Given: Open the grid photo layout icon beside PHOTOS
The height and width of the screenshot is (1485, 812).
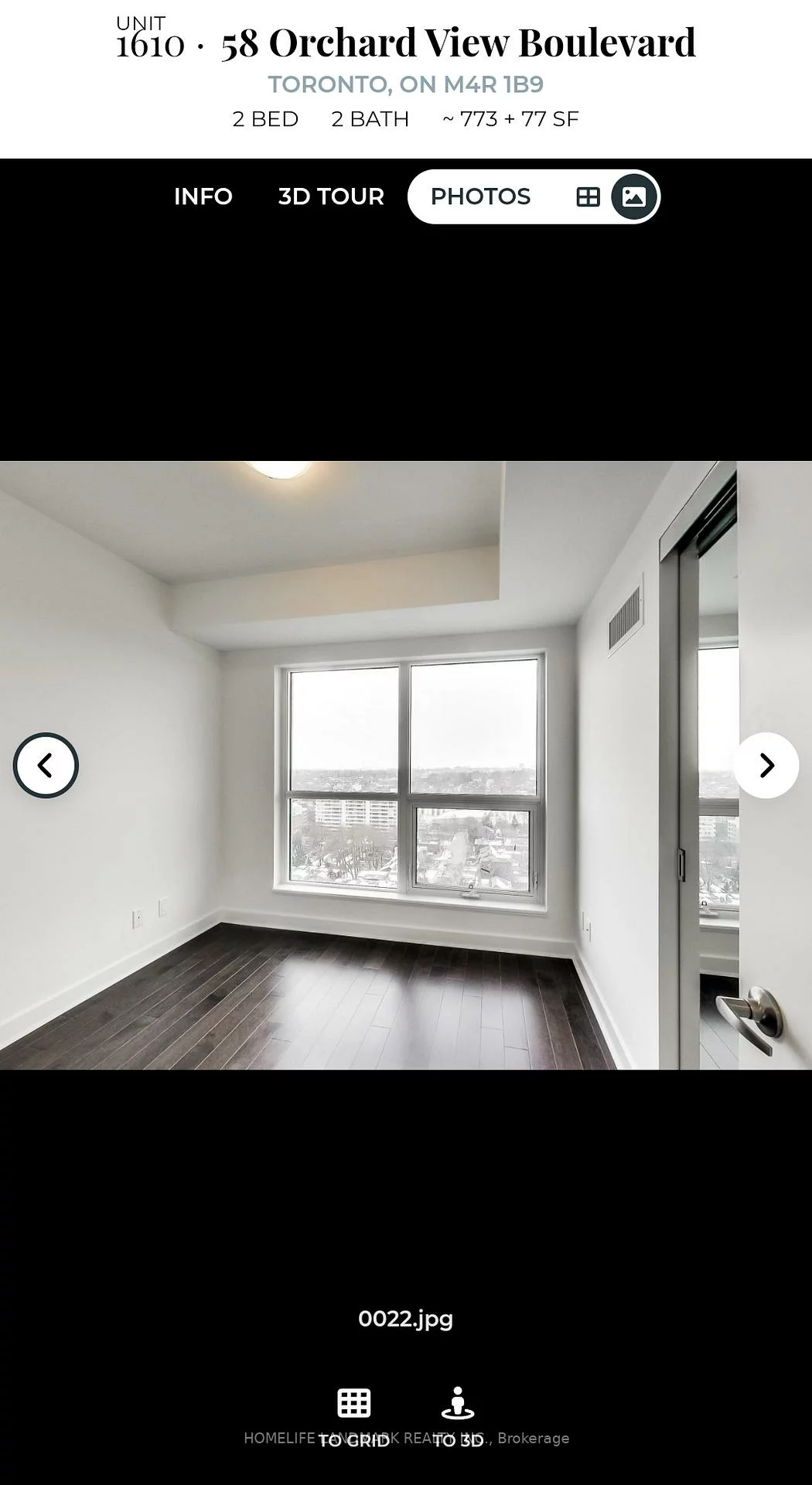Looking at the screenshot, I should [x=589, y=196].
